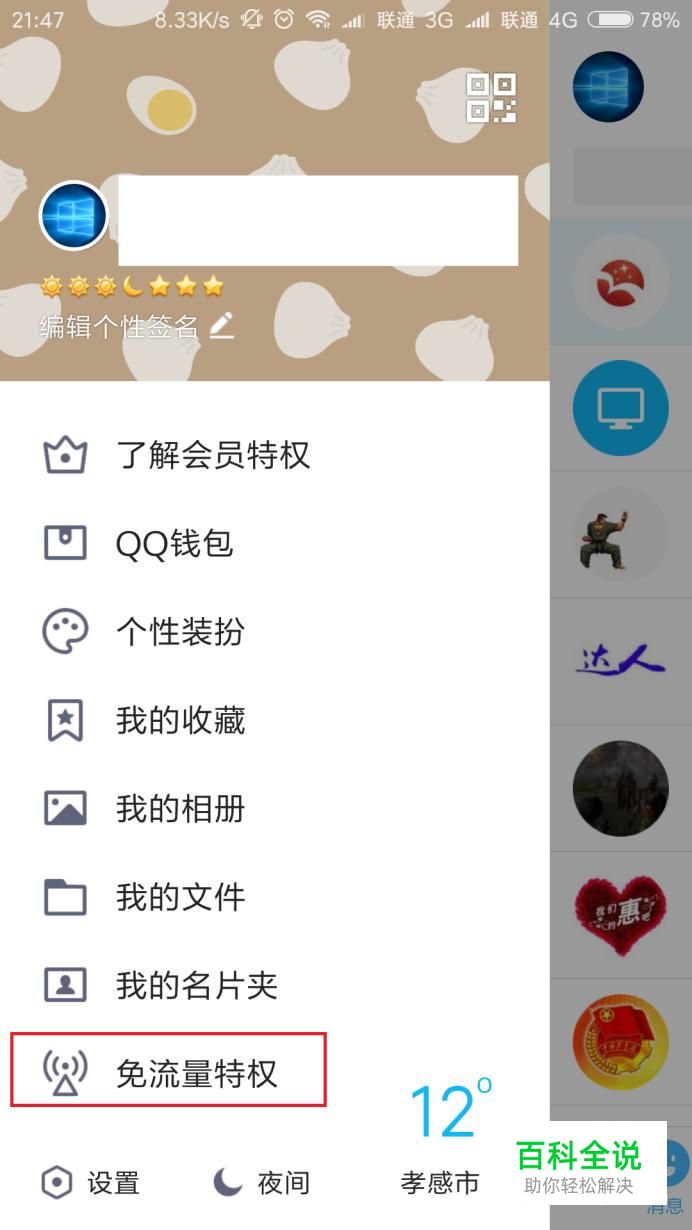The image size is (692, 1230).
Task: Open 个性装扮 personalization
Action: coord(180,632)
